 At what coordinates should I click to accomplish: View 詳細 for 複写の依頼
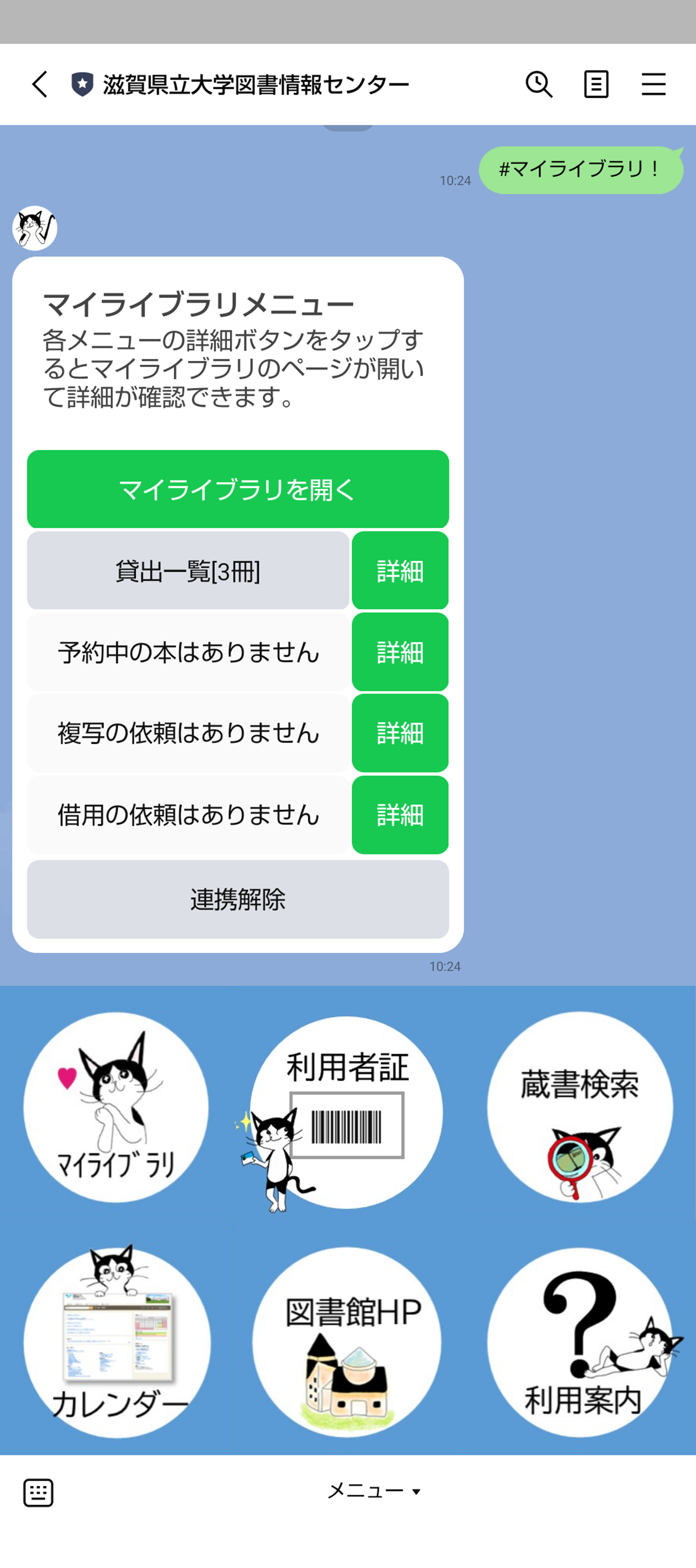click(x=400, y=733)
